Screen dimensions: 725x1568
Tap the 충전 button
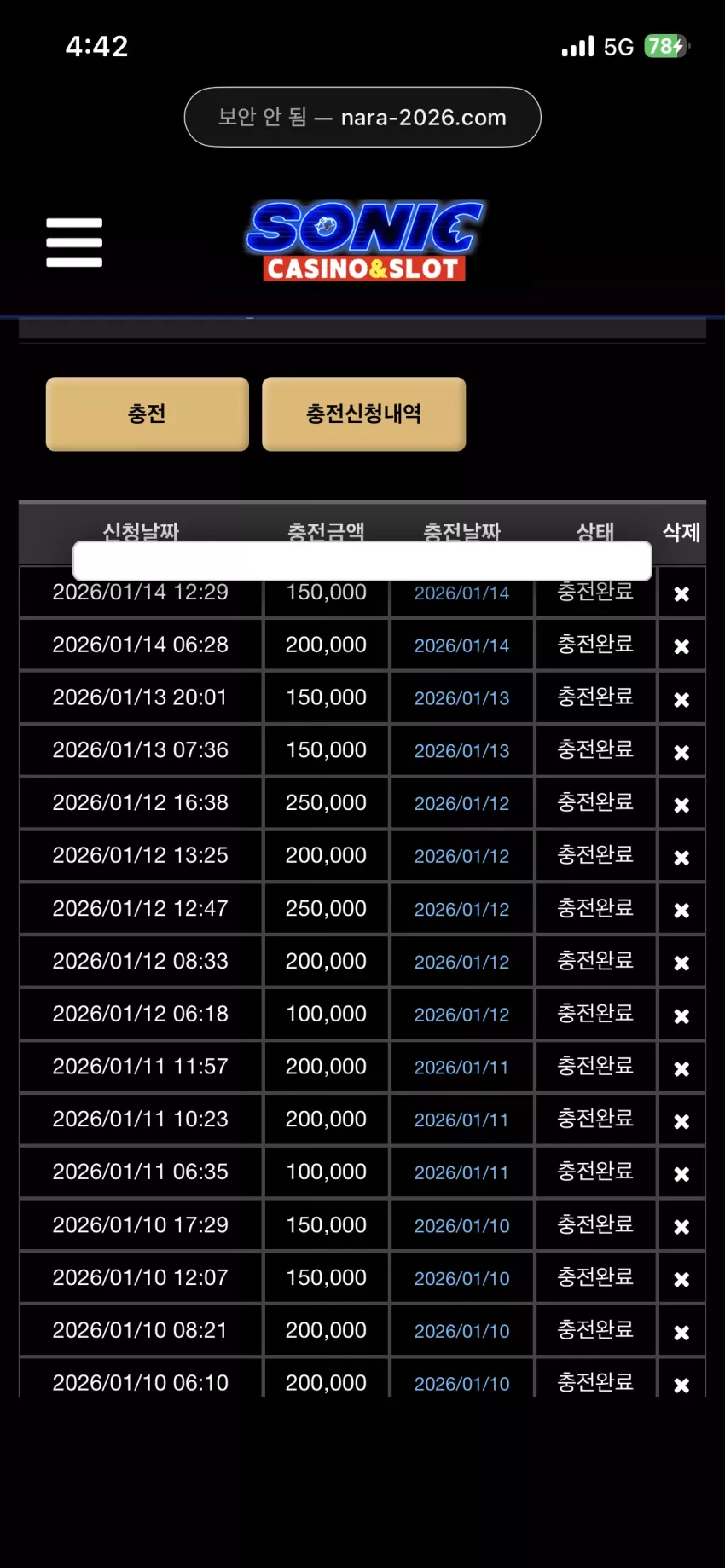pyautogui.click(x=148, y=414)
